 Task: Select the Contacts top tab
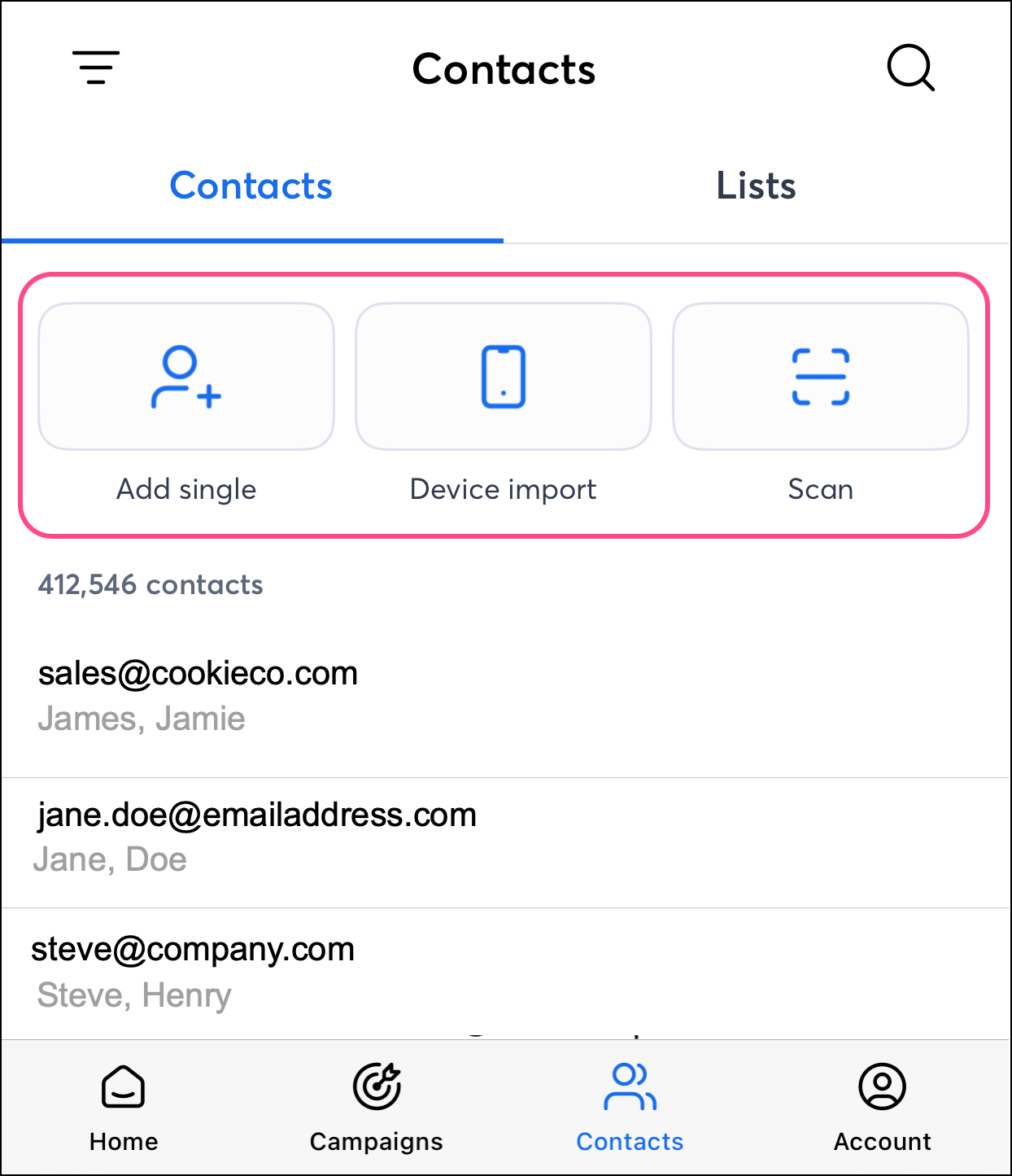coord(251,186)
